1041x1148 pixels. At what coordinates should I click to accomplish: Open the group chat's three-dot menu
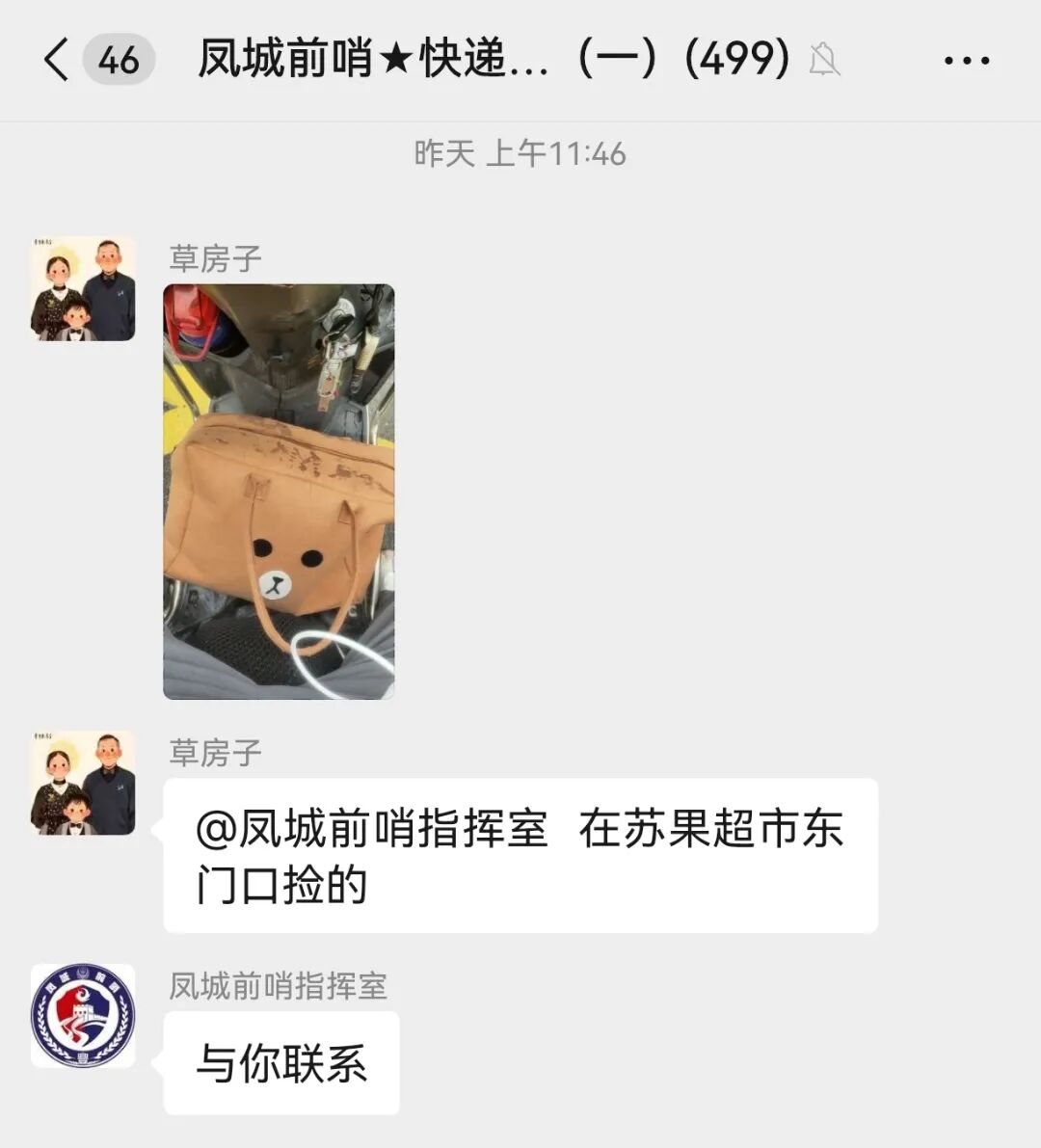click(x=966, y=61)
